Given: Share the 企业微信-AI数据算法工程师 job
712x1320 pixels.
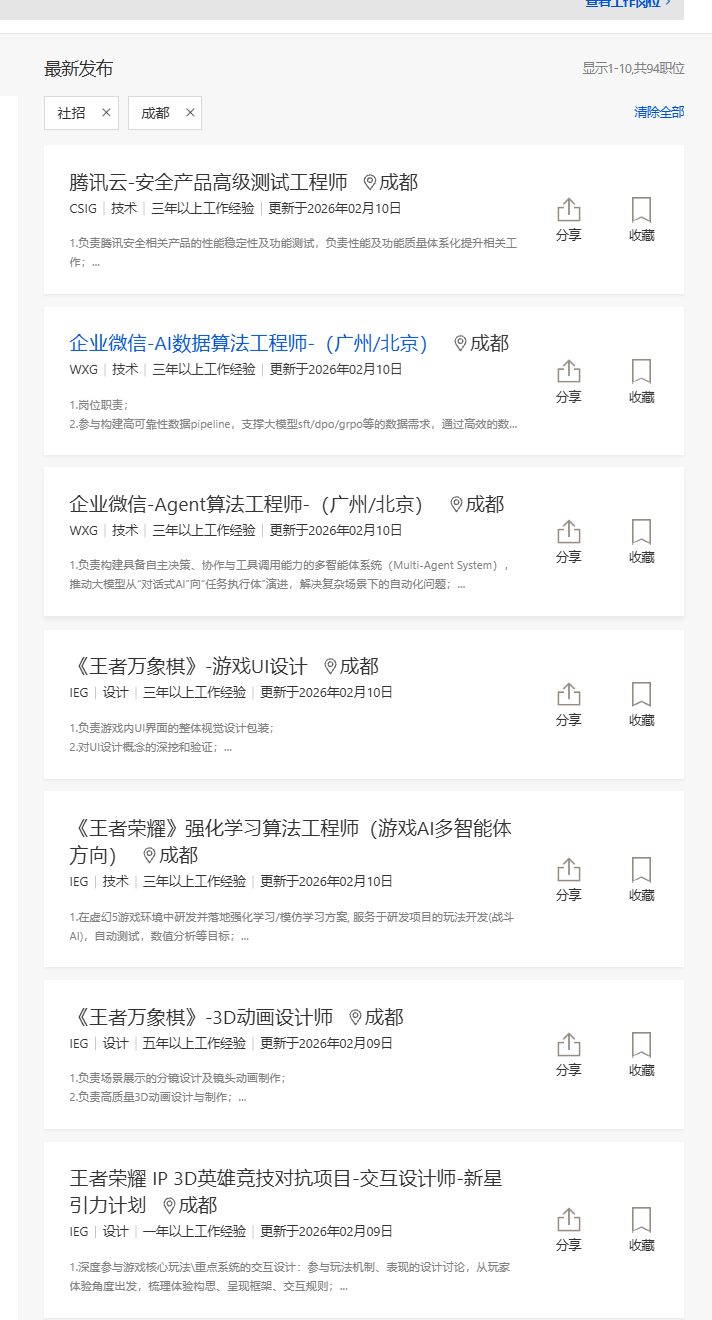Looking at the screenshot, I should 568,380.
